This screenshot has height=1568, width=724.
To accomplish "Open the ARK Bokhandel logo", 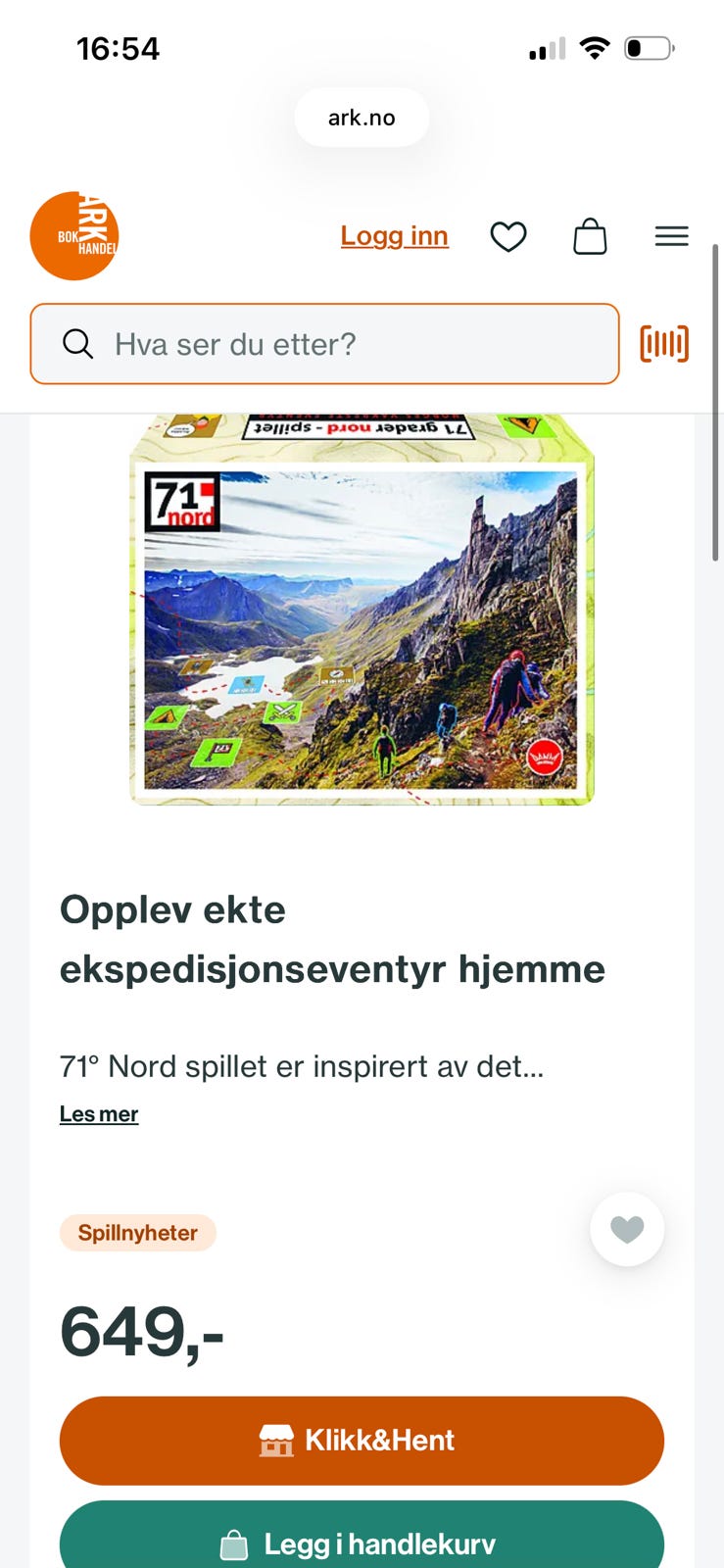I will point(73,236).
